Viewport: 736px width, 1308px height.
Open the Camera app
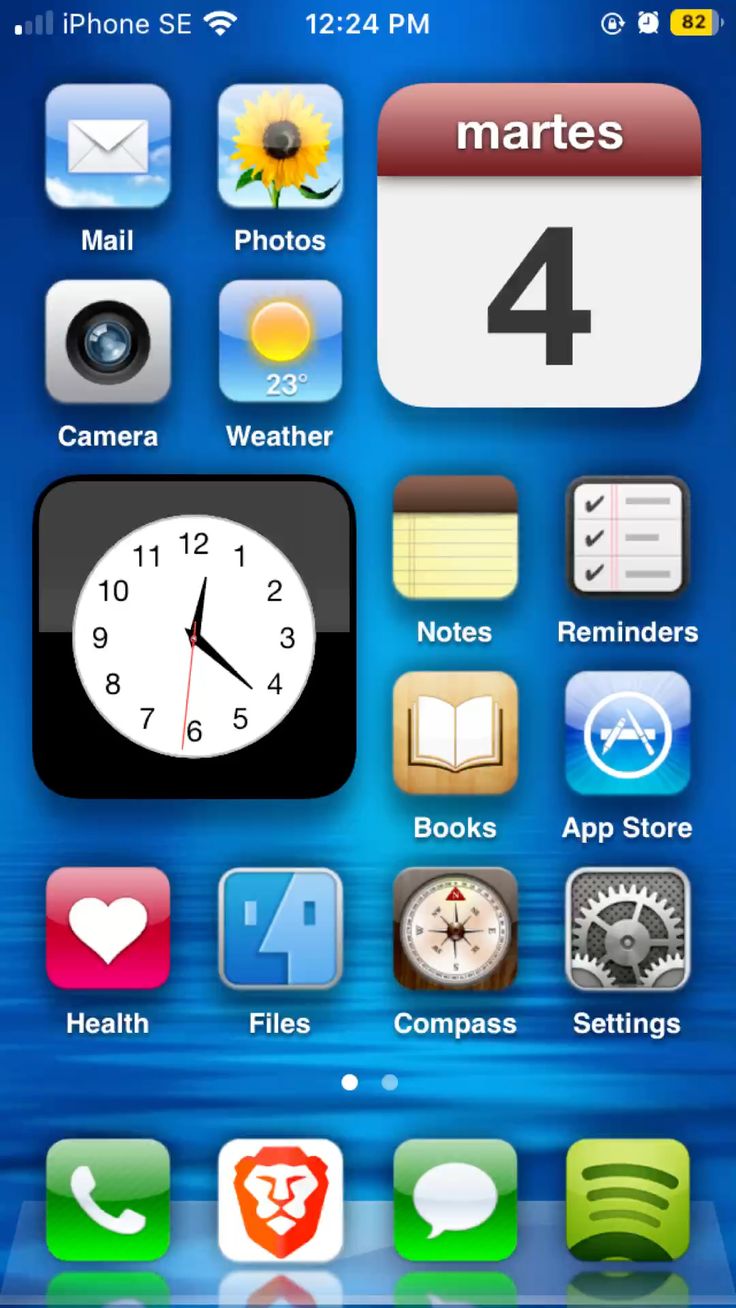(108, 342)
